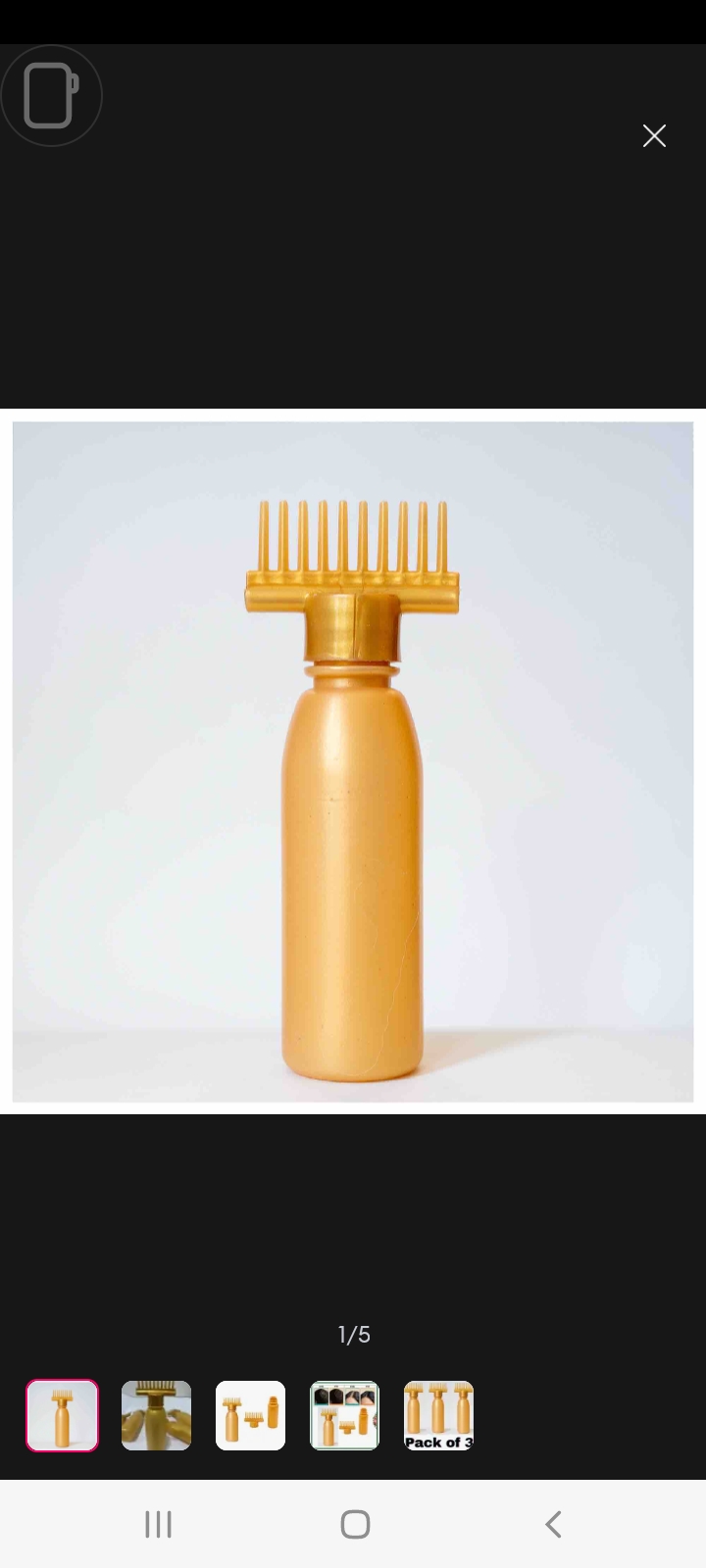
Task: Close the product image viewer
Action: [654, 136]
